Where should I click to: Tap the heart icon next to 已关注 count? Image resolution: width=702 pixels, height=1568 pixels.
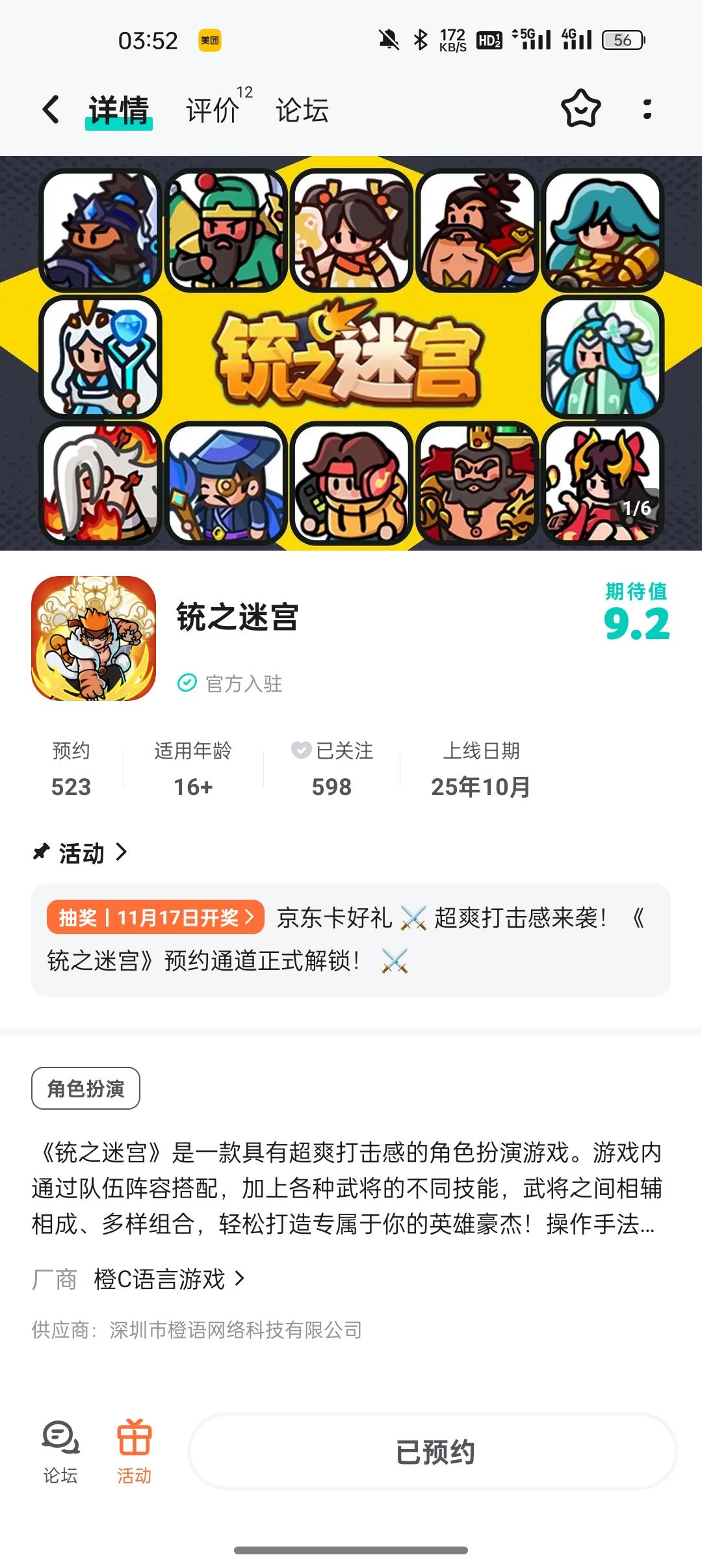[x=300, y=751]
